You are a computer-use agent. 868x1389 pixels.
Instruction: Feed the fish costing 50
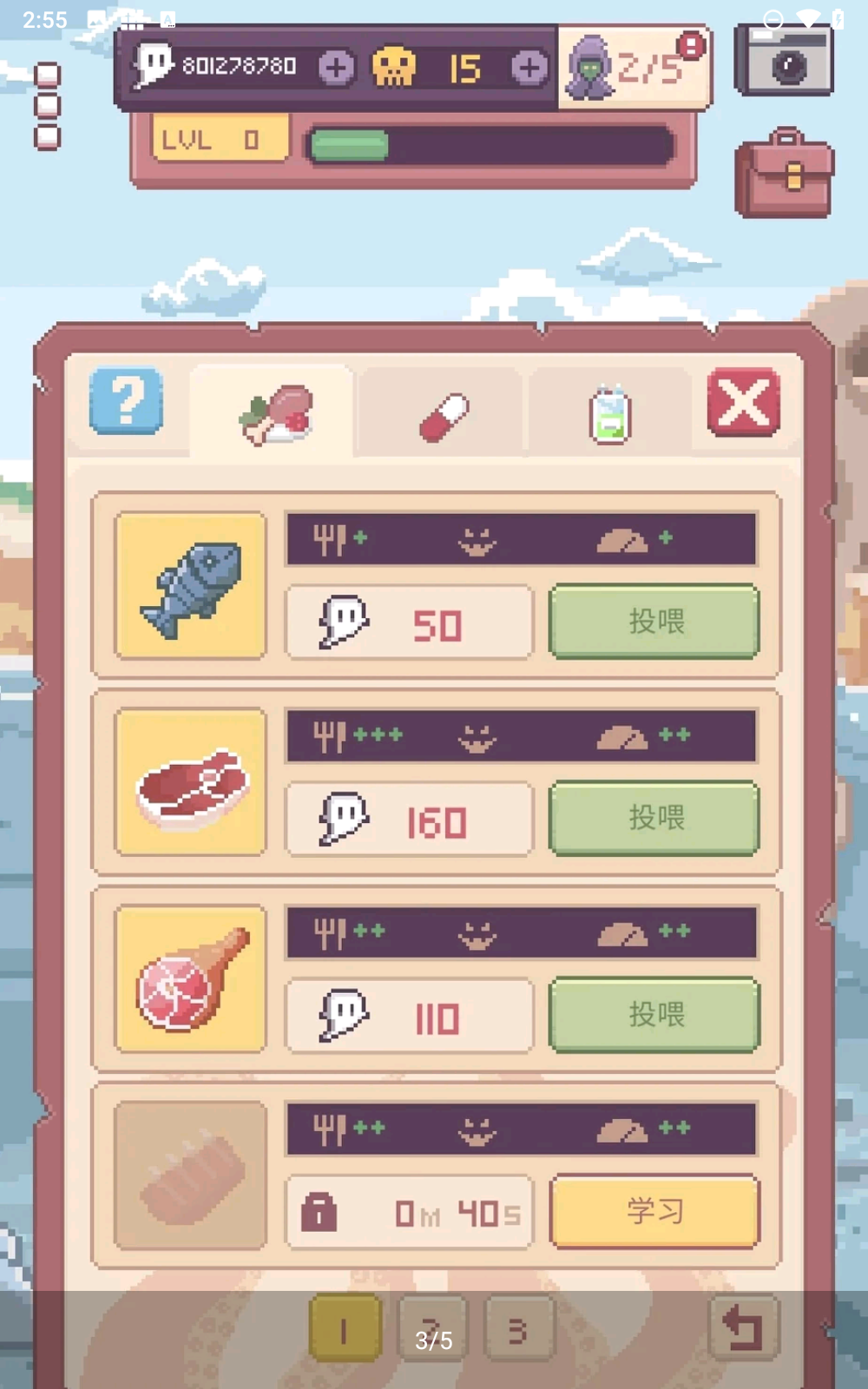[654, 622]
